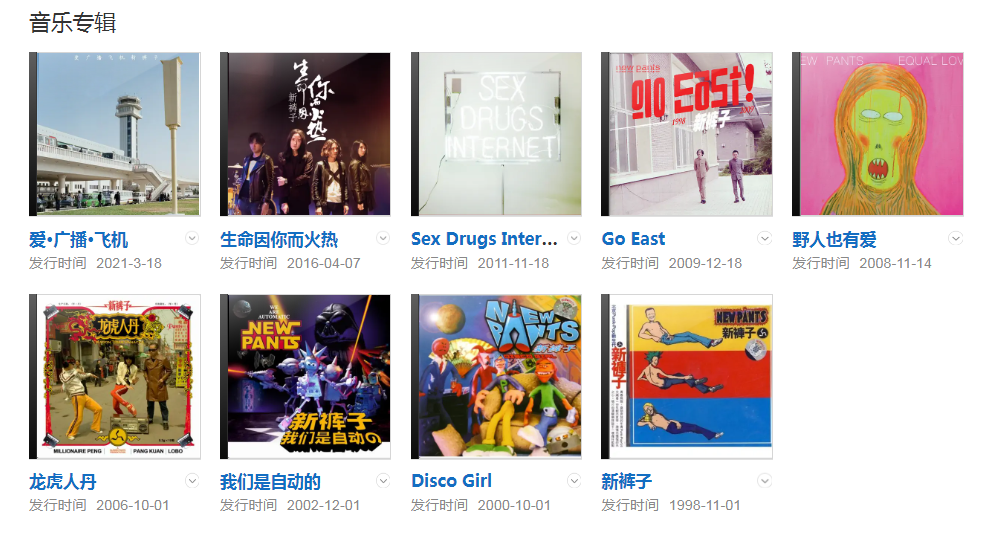
Task: Expand the arrow next to Go East
Action: (765, 238)
